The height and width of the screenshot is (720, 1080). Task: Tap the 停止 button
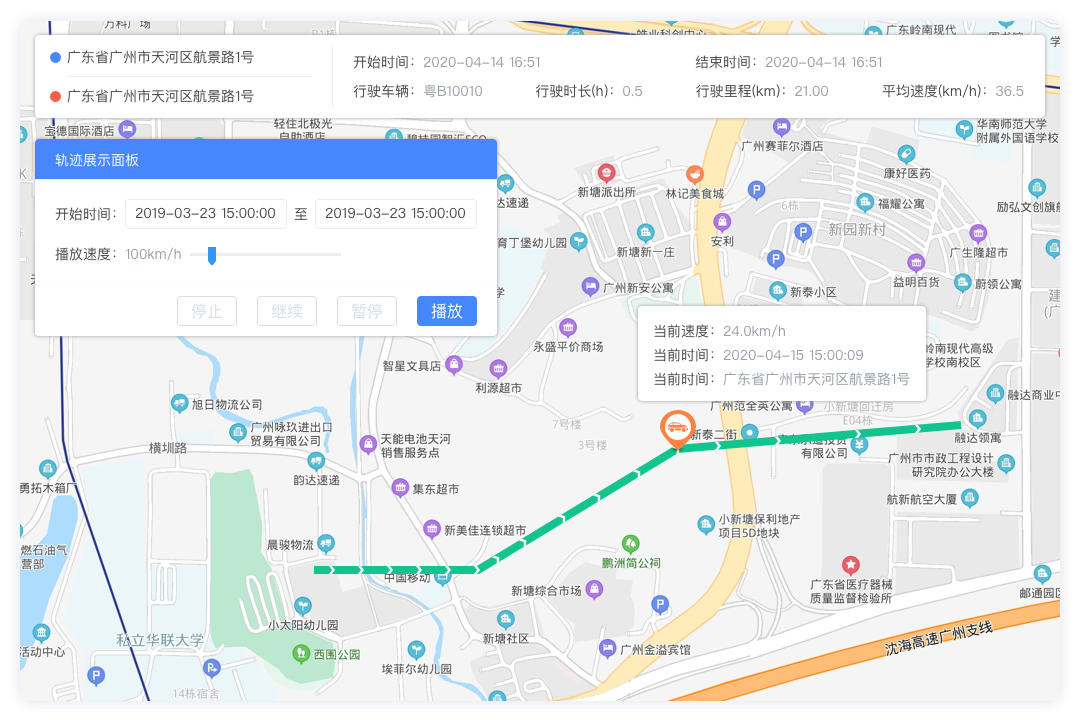(x=206, y=311)
